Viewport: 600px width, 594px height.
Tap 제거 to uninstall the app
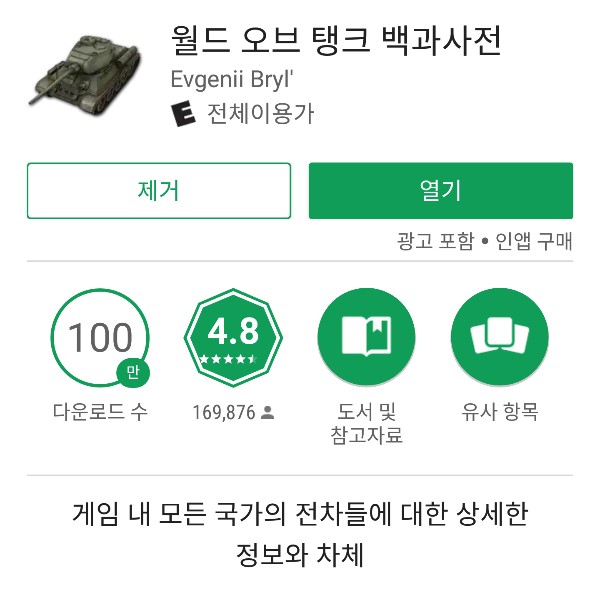click(158, 190)
